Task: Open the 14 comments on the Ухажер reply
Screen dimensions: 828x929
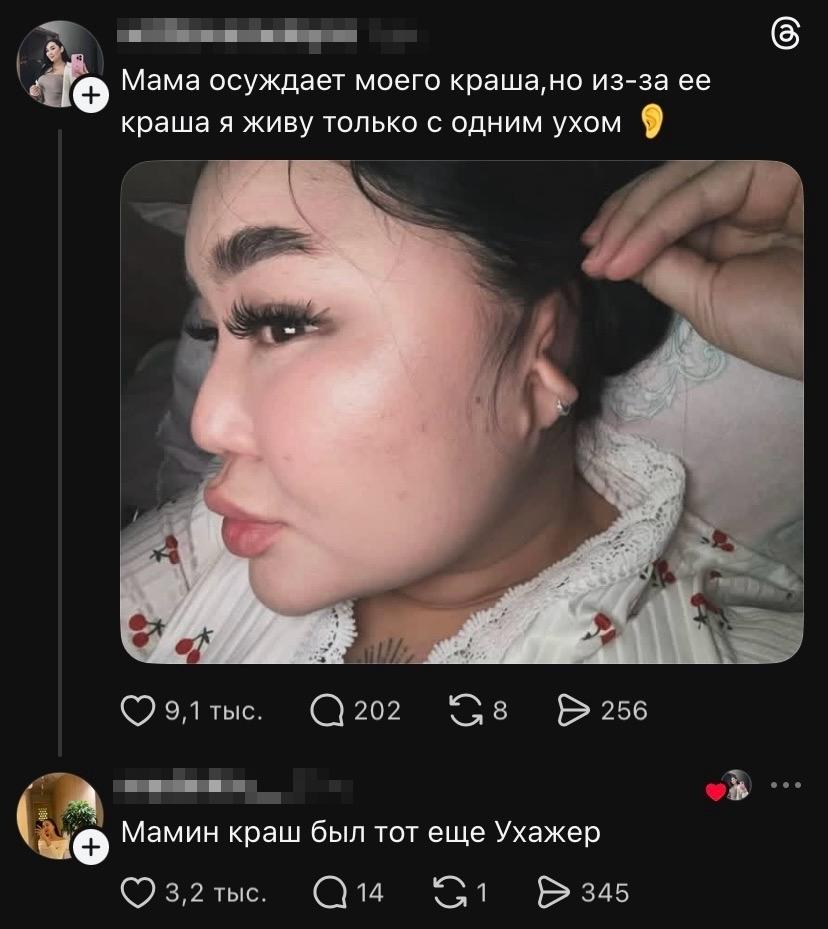Action: point(329,892)
